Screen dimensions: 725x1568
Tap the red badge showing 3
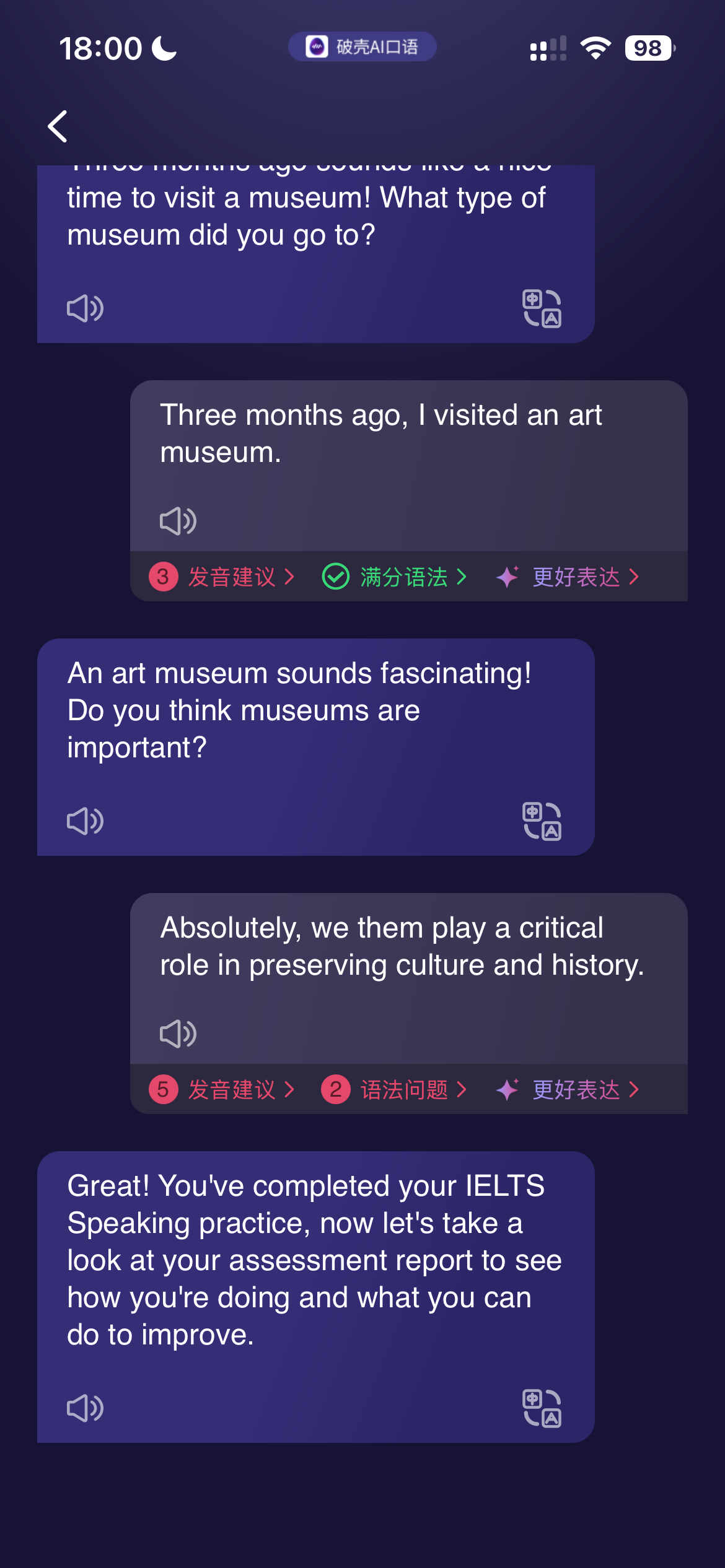click(x=162, y=576)
